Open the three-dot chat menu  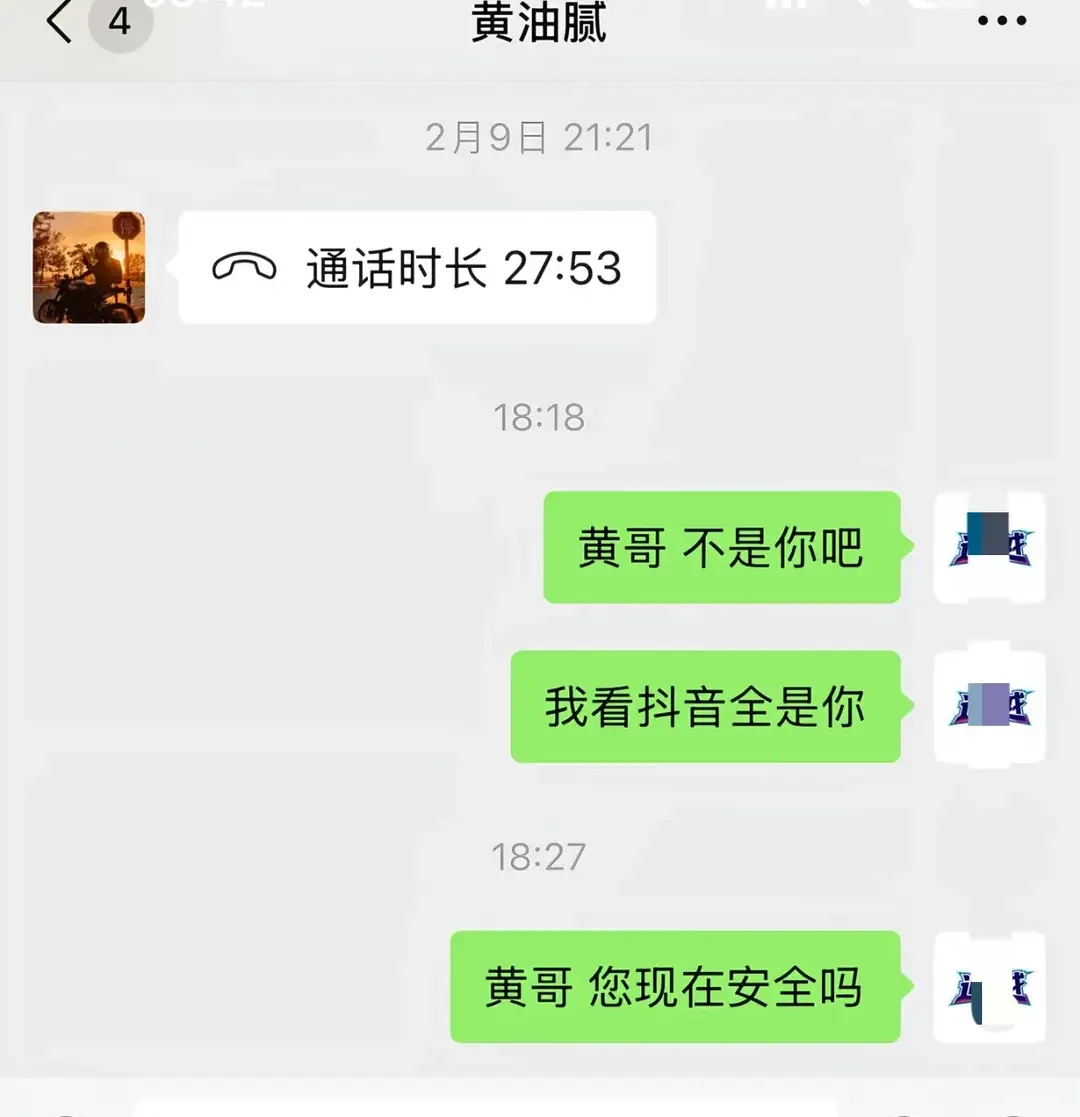coord(1001,21)
